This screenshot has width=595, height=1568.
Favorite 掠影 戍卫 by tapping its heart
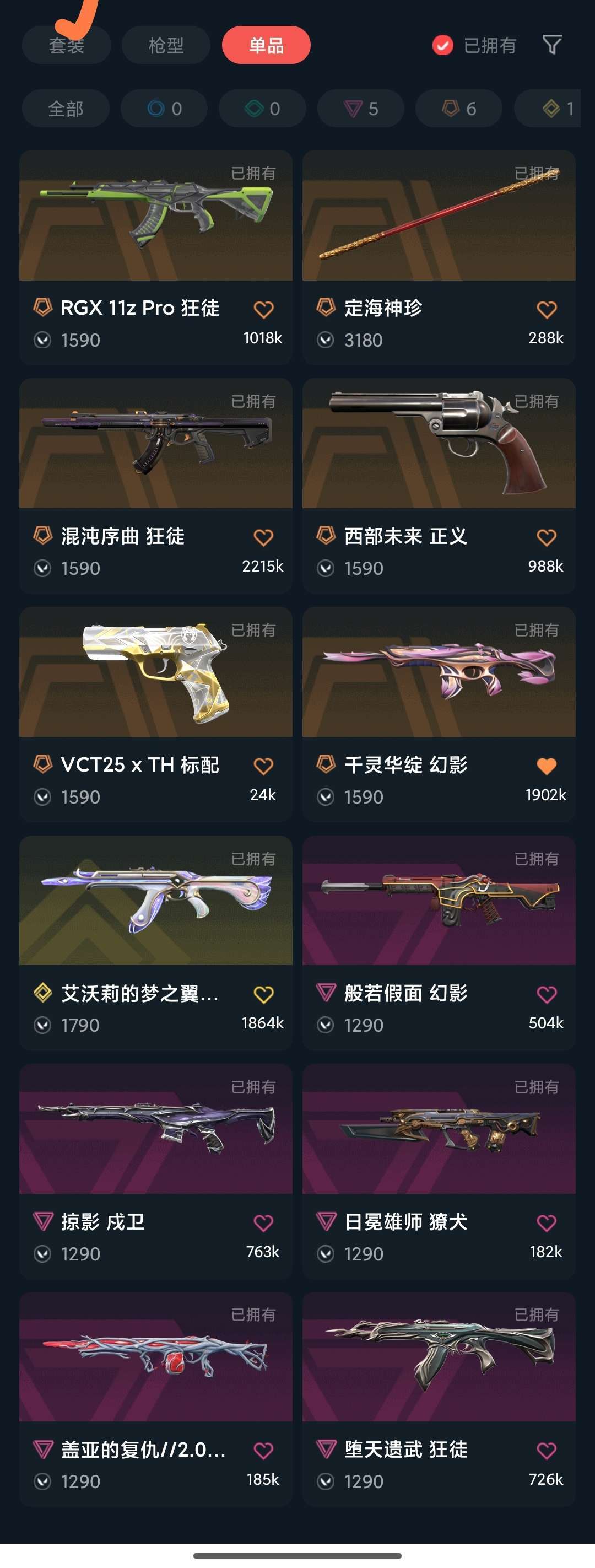tap(263, 1222)
